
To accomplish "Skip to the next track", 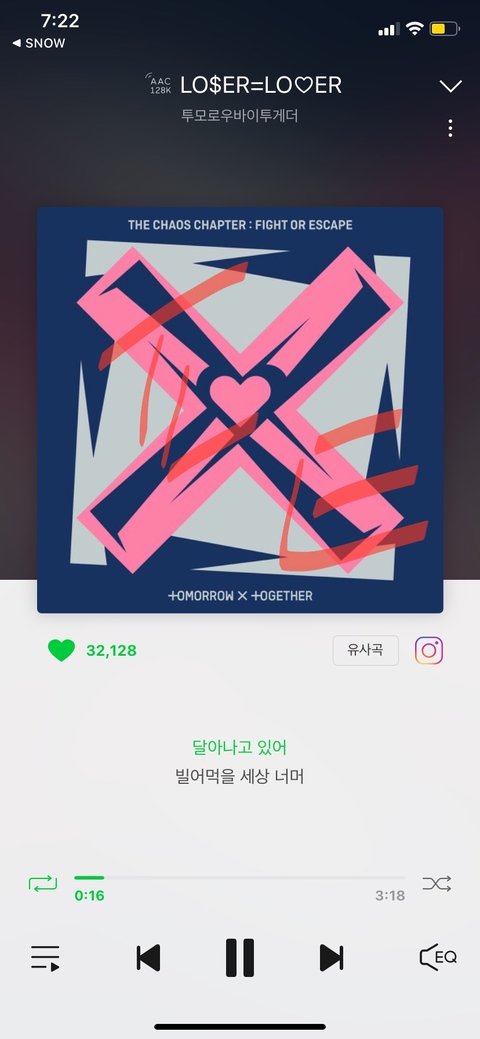I will 331,958.
